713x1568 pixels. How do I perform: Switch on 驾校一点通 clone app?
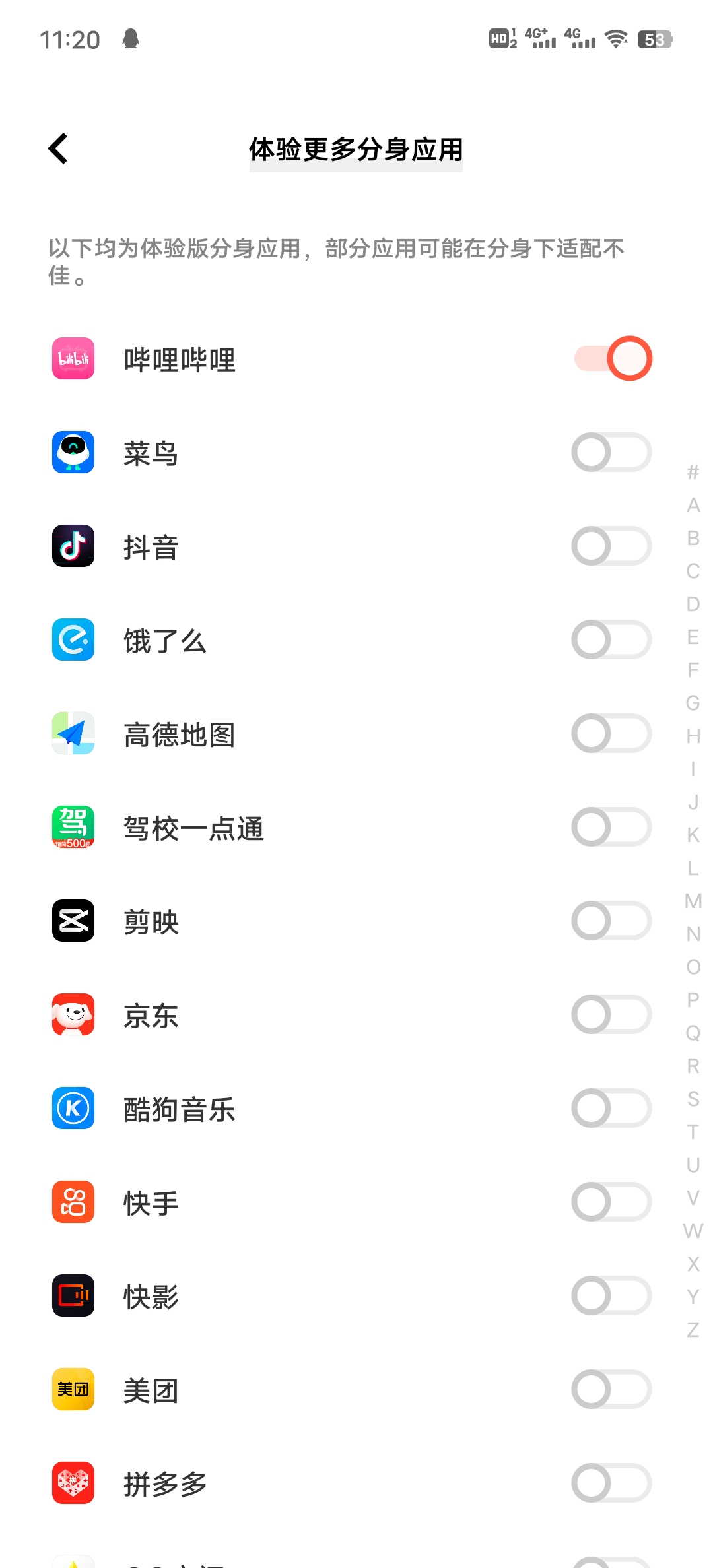pos(611,827)
